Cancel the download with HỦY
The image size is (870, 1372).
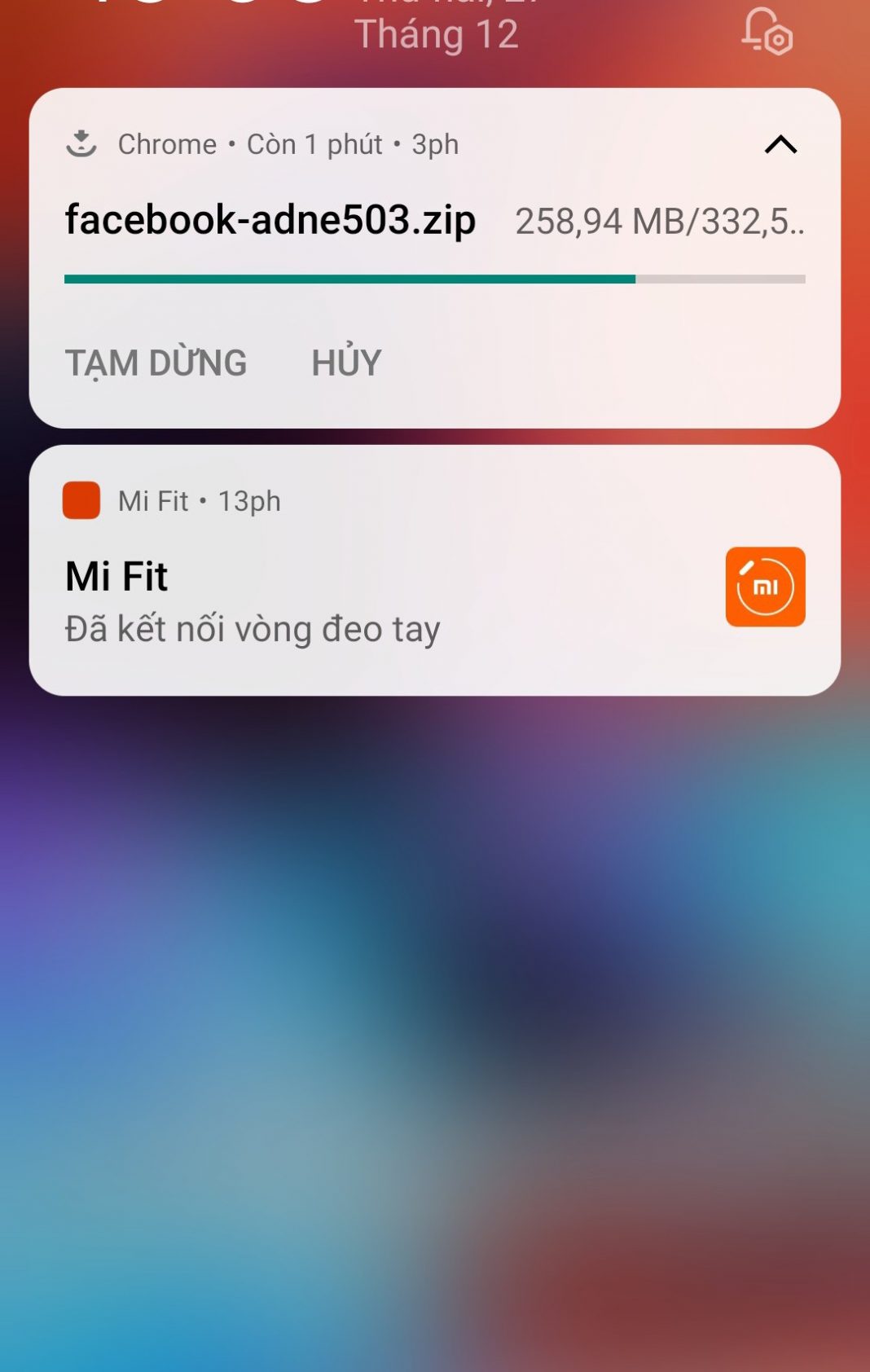tap(346, 363)
